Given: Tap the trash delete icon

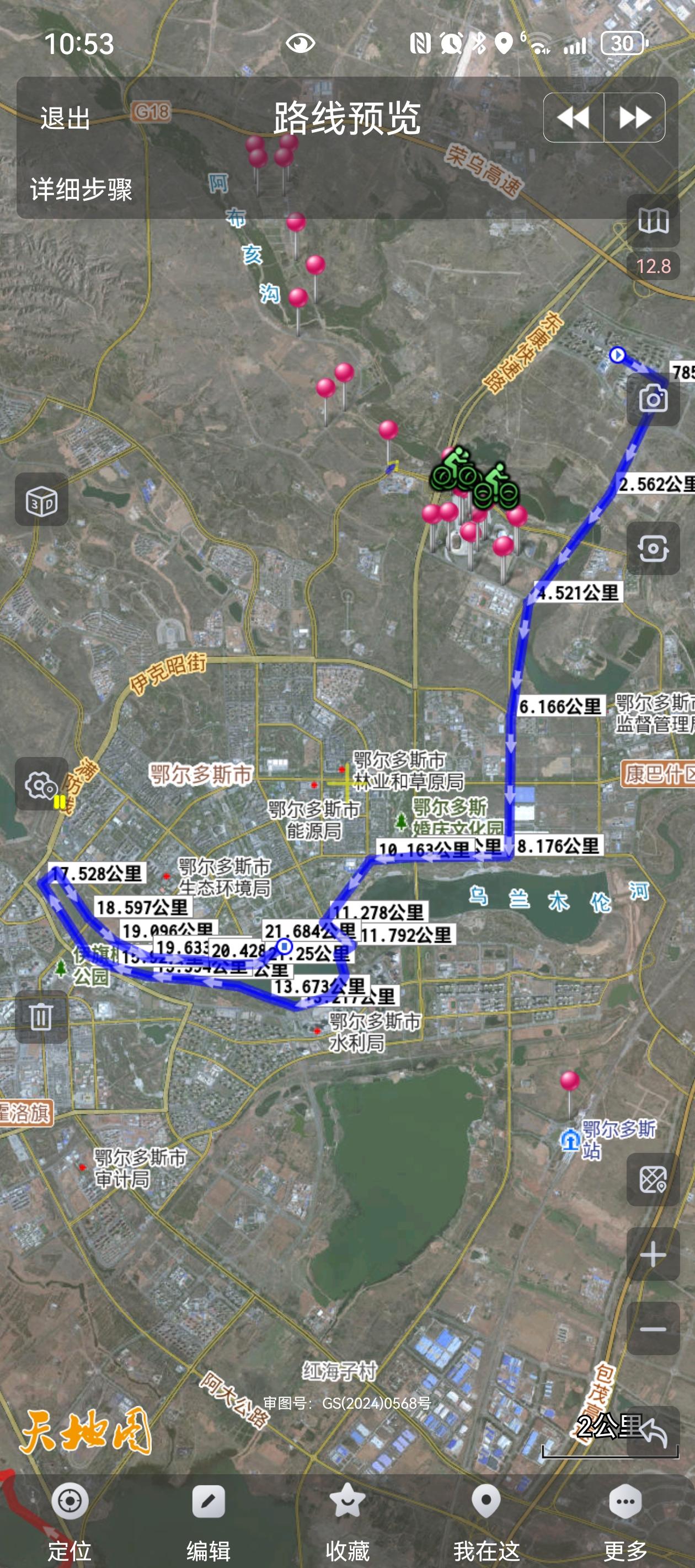Looking at the screenshot, I should pos(41,1017).
